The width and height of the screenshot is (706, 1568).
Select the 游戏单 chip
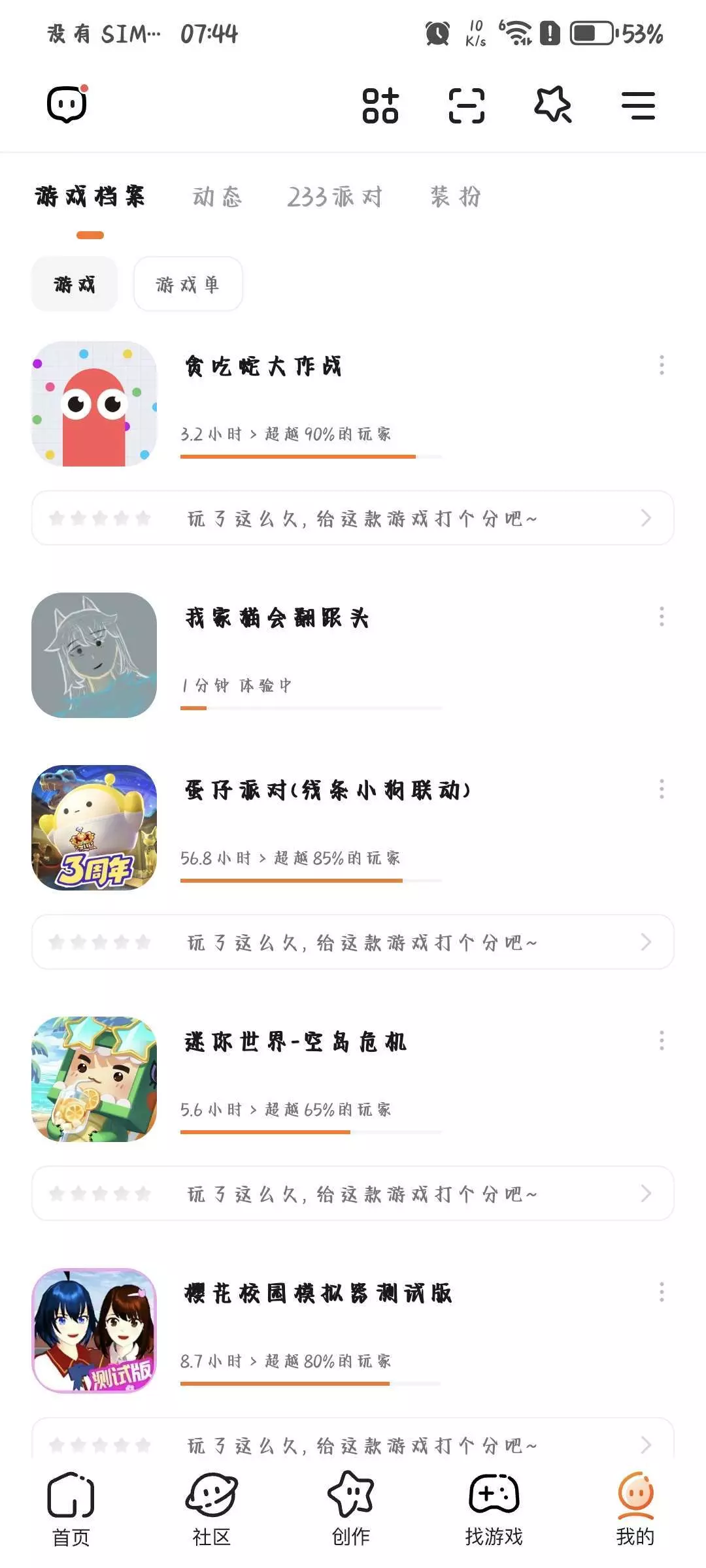click(x=188, y=284)
